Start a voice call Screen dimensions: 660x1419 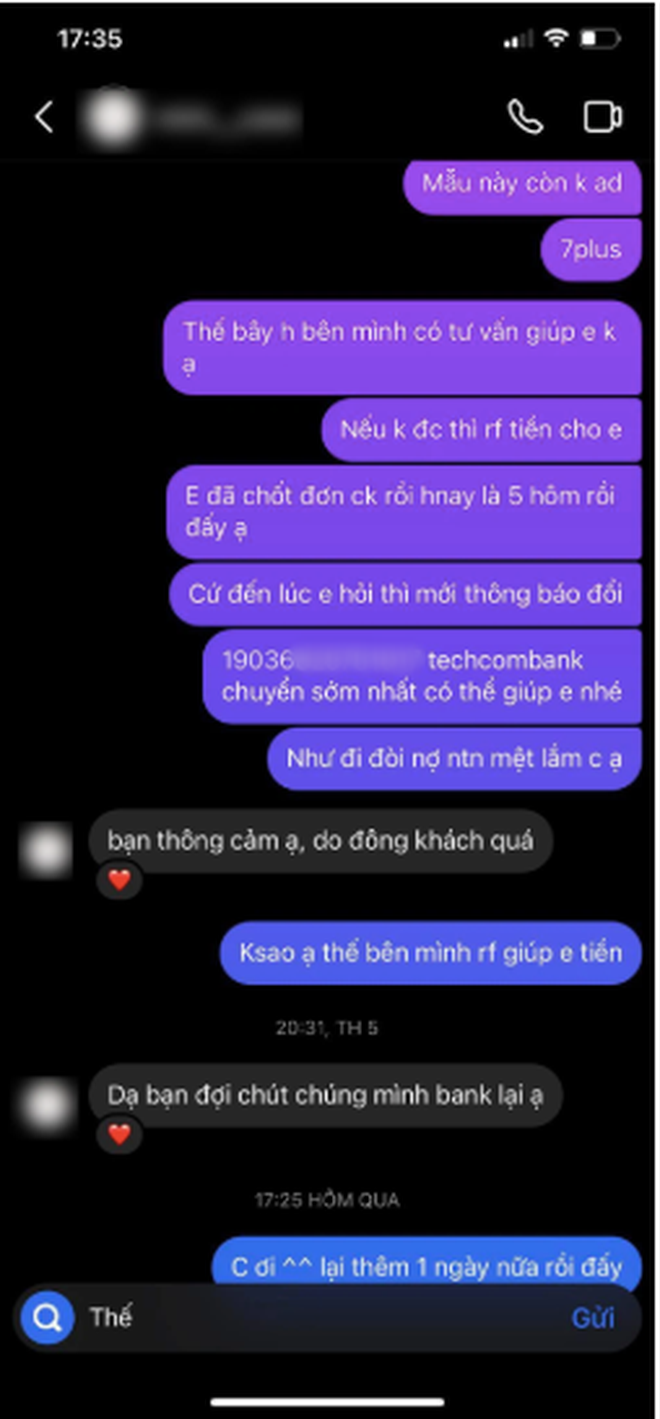pos(525,117)
